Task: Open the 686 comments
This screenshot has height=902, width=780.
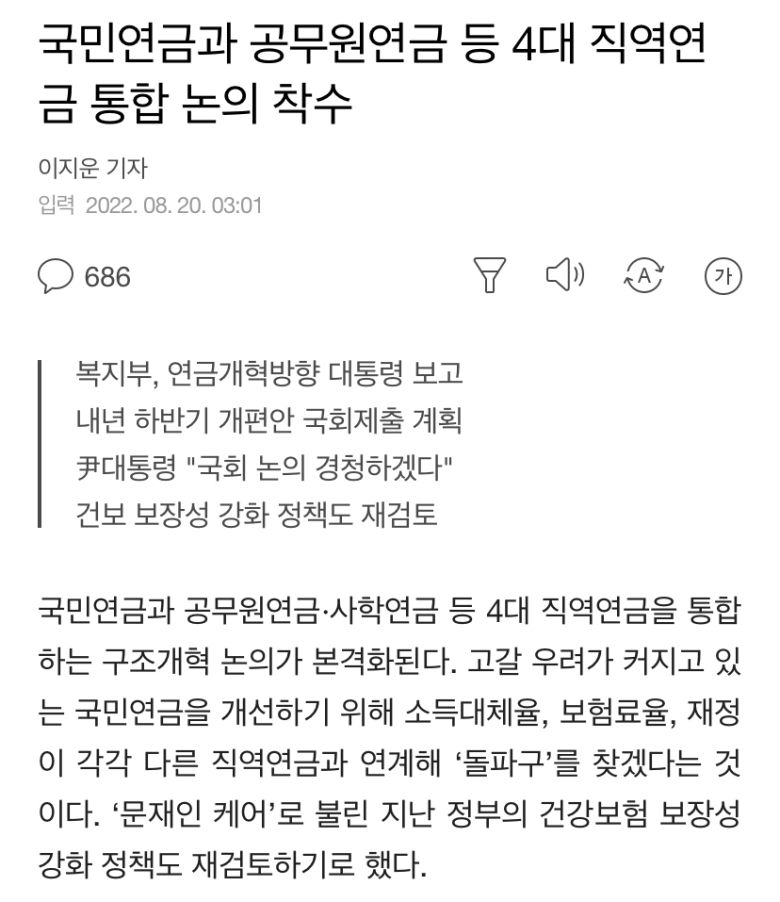Action: 85,276
